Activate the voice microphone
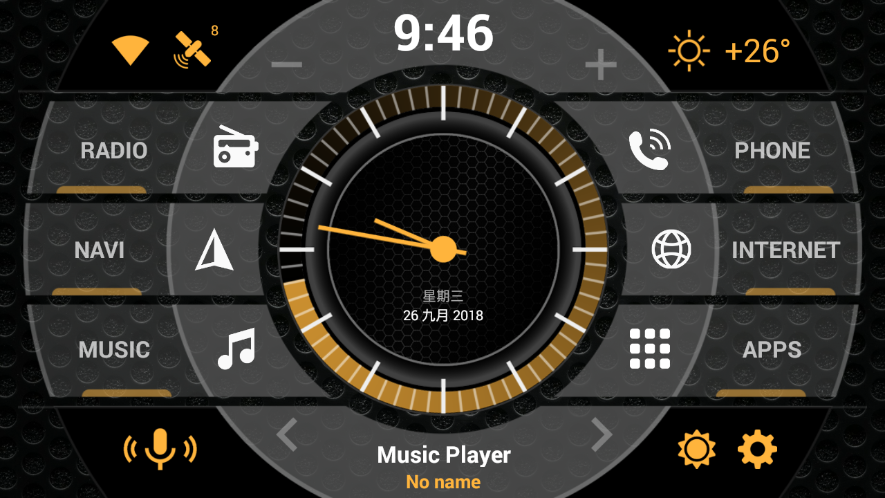Screen dimensions: 885x498 point(159,450)
